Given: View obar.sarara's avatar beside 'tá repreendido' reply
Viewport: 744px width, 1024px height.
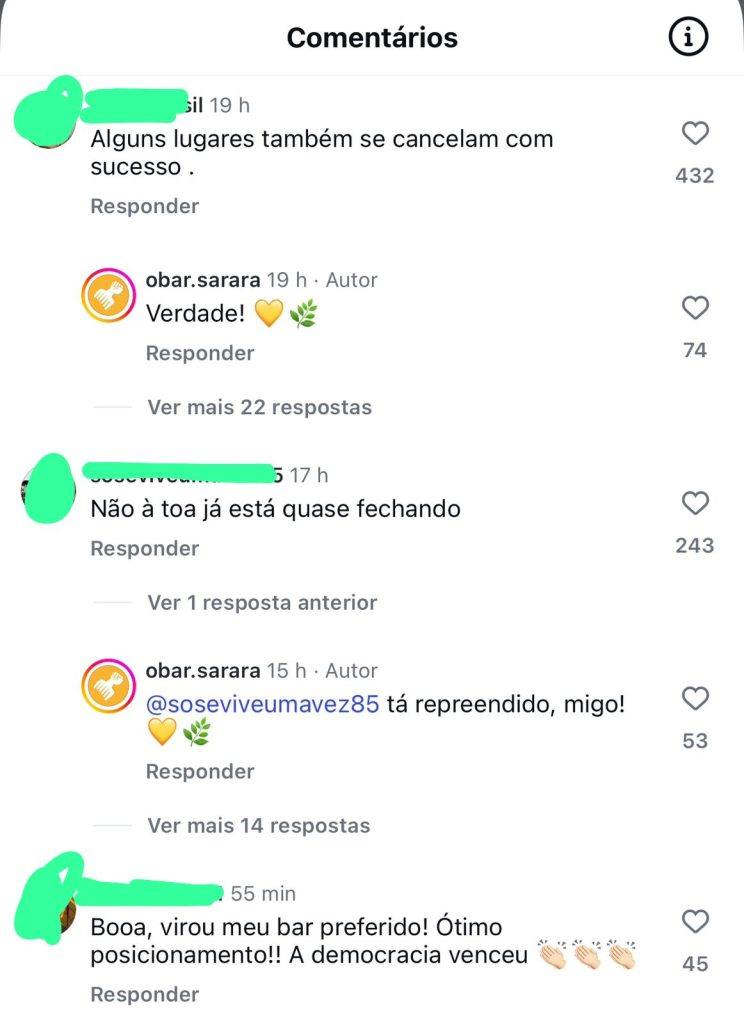Looking at the screenshot, I should click(109, 686).
